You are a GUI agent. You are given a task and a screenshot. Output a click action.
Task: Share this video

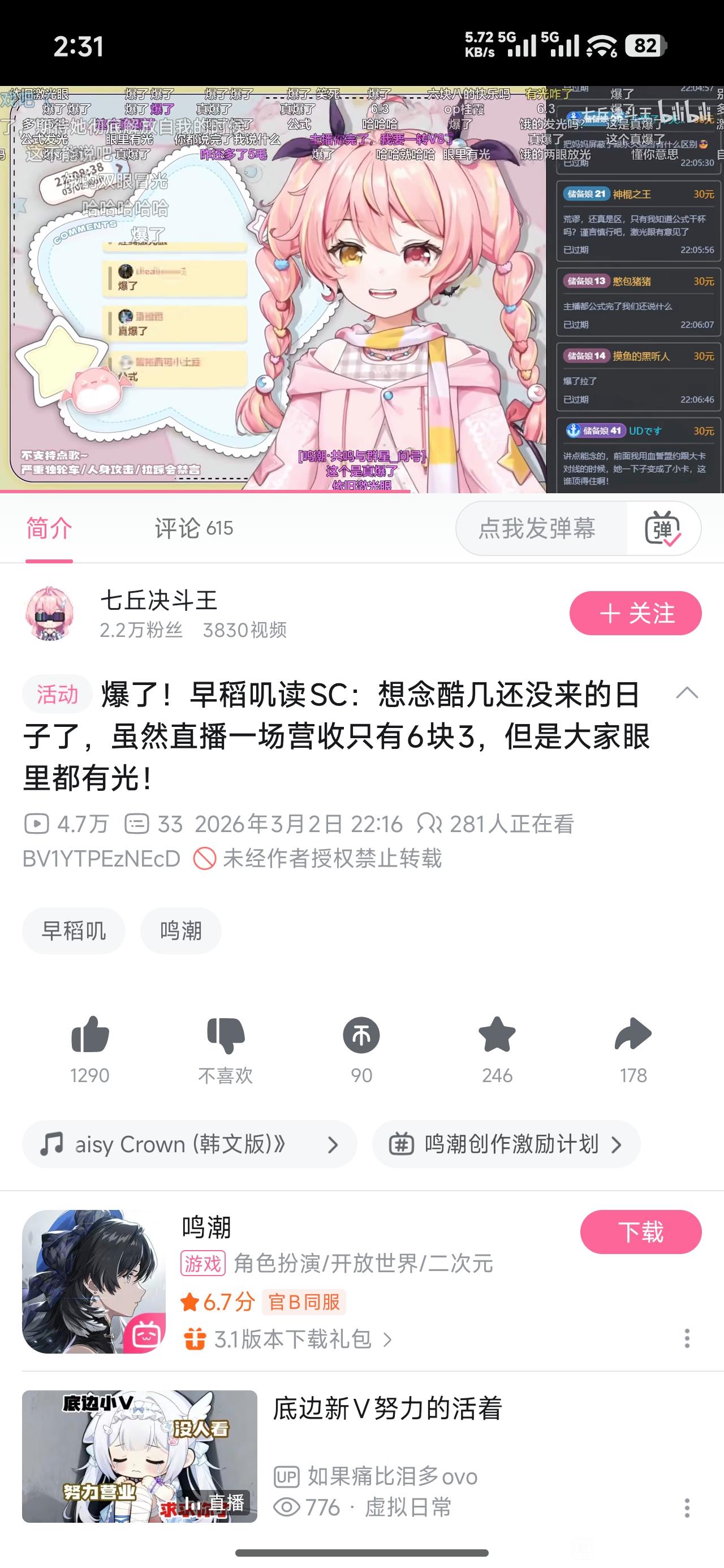[x=633, y=1035]
